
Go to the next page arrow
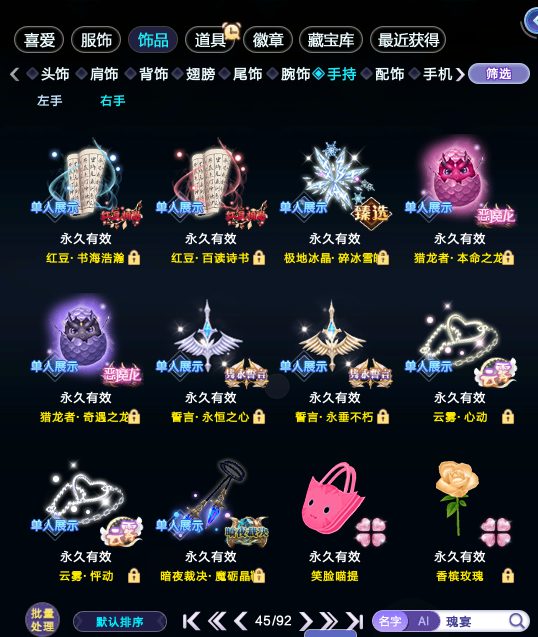tap(306, 621)
